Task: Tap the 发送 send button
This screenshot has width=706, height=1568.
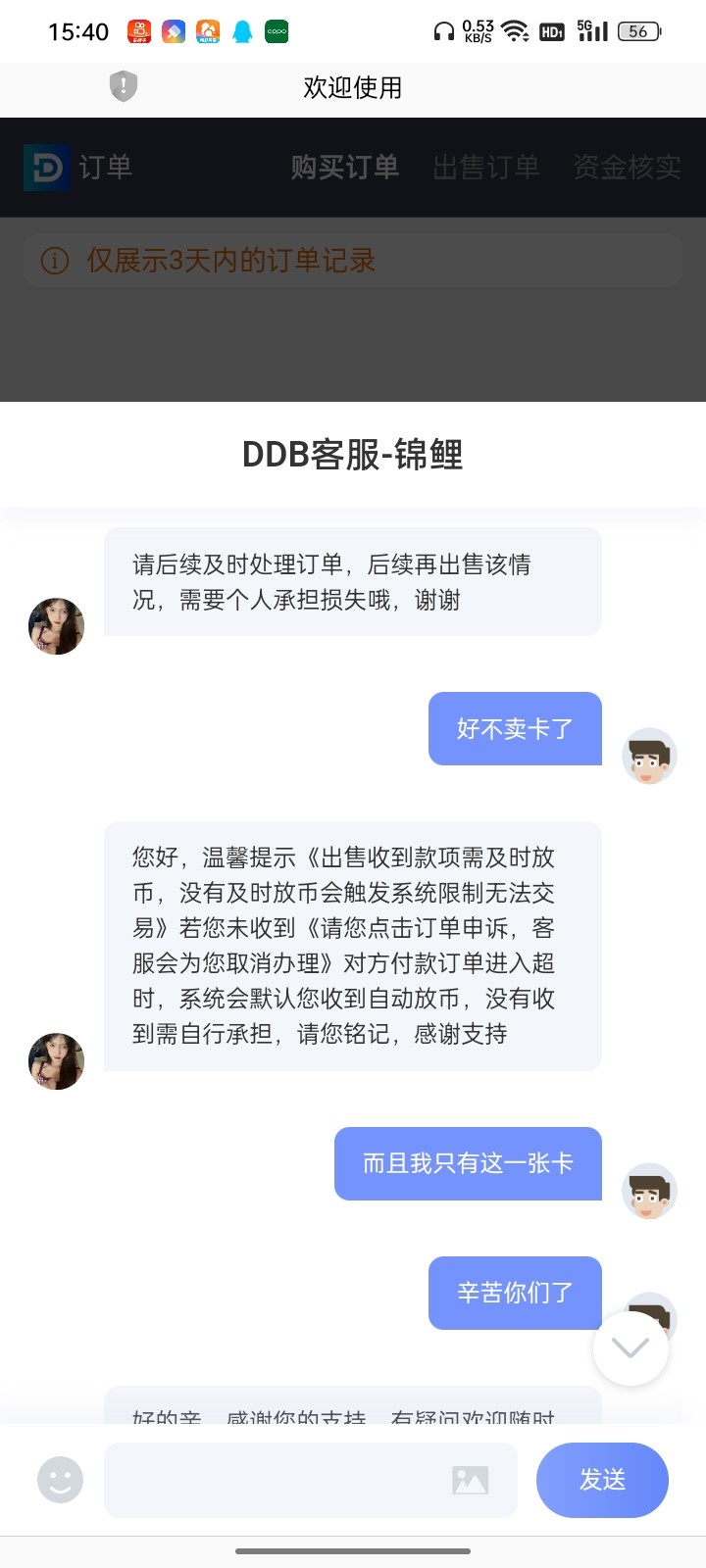Action: pos(602,1479)
